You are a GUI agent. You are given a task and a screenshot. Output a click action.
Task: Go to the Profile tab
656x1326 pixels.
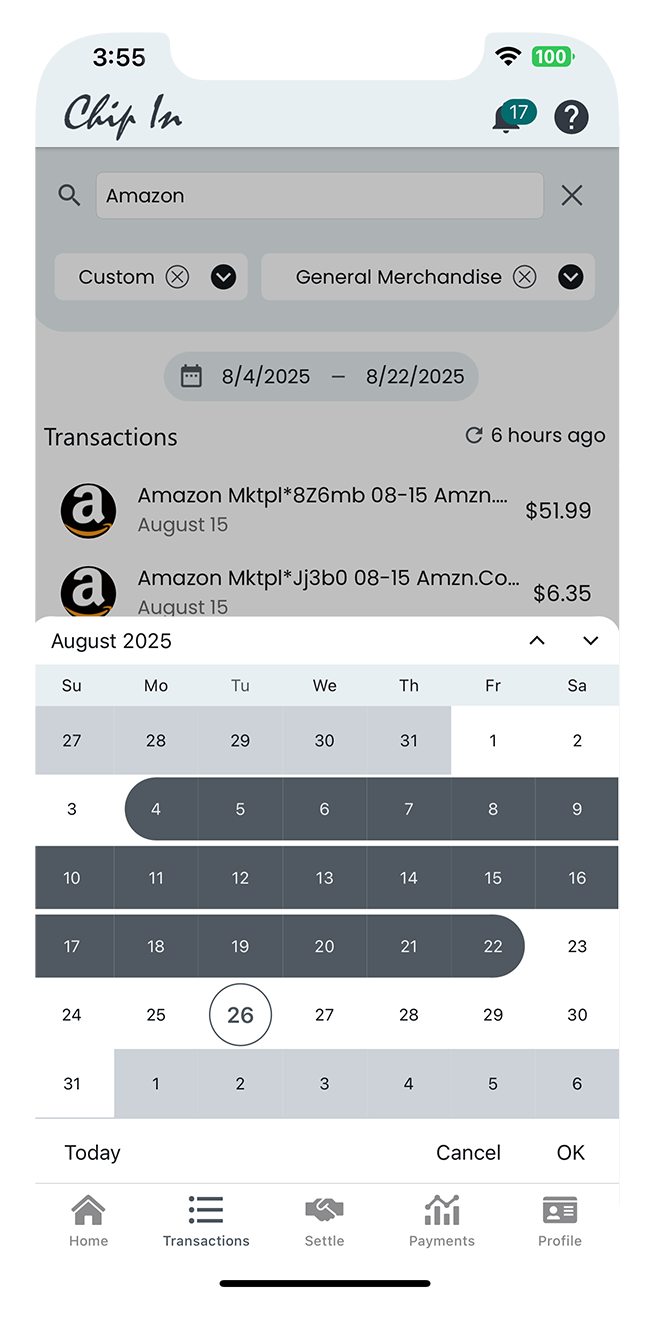click(559, 1221)
